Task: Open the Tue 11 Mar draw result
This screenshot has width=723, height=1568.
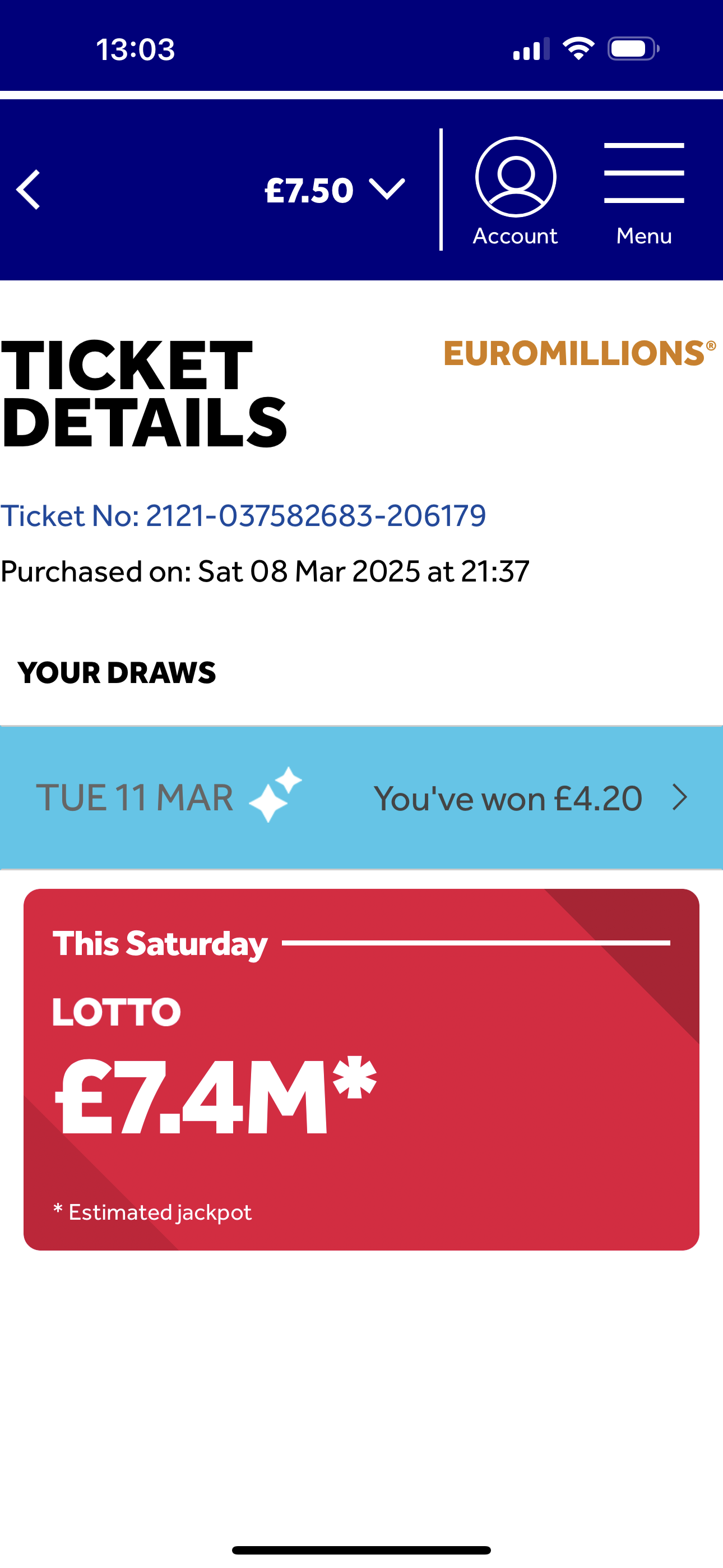Action: click(361, 797)
